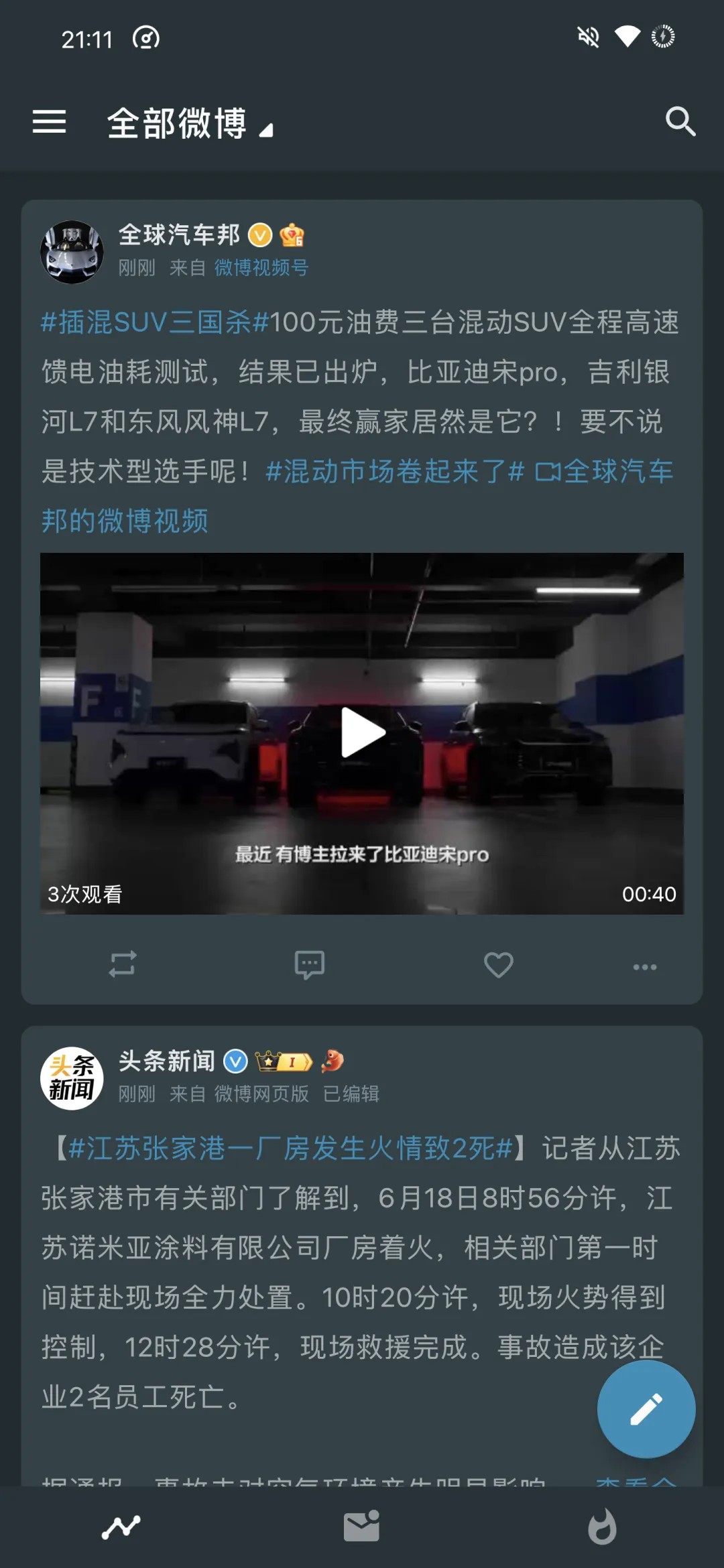Expand the 全部微博 dropdown
This screenshot has height=1568, width=724.
(x=191, y=125)
